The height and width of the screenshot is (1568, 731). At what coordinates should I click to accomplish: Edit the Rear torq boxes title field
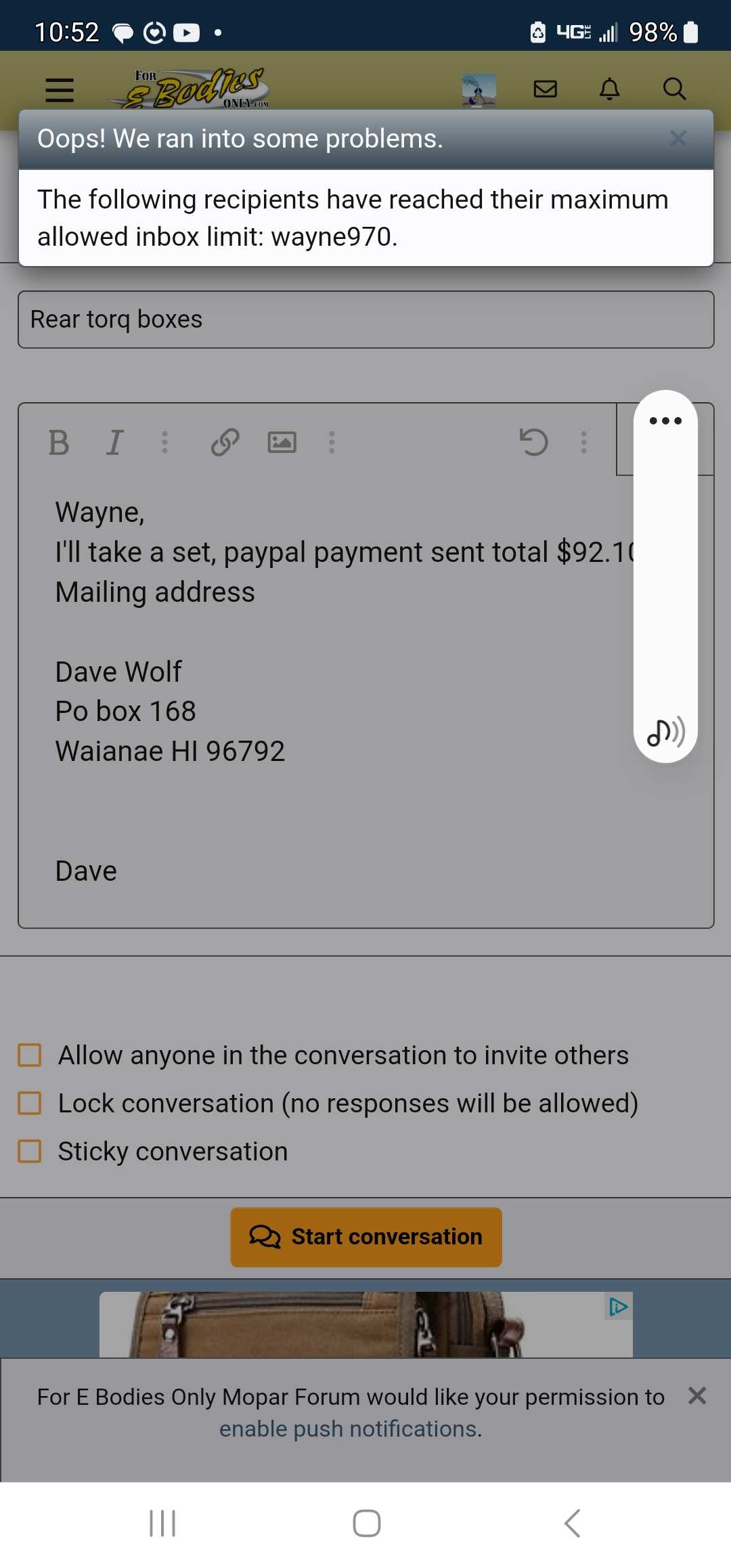point(365,320)
